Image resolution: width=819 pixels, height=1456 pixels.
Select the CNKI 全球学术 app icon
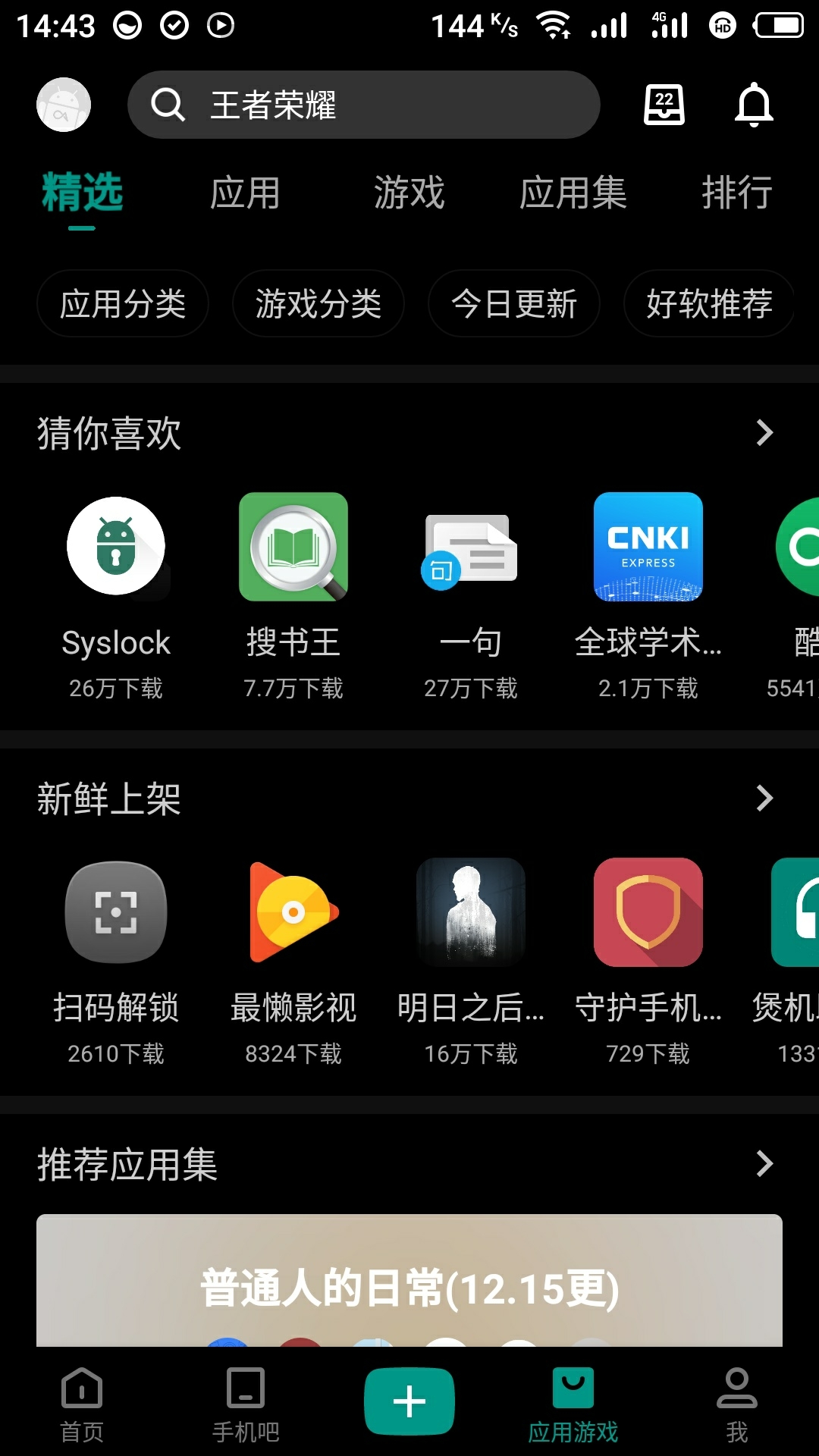click(648, 548)
